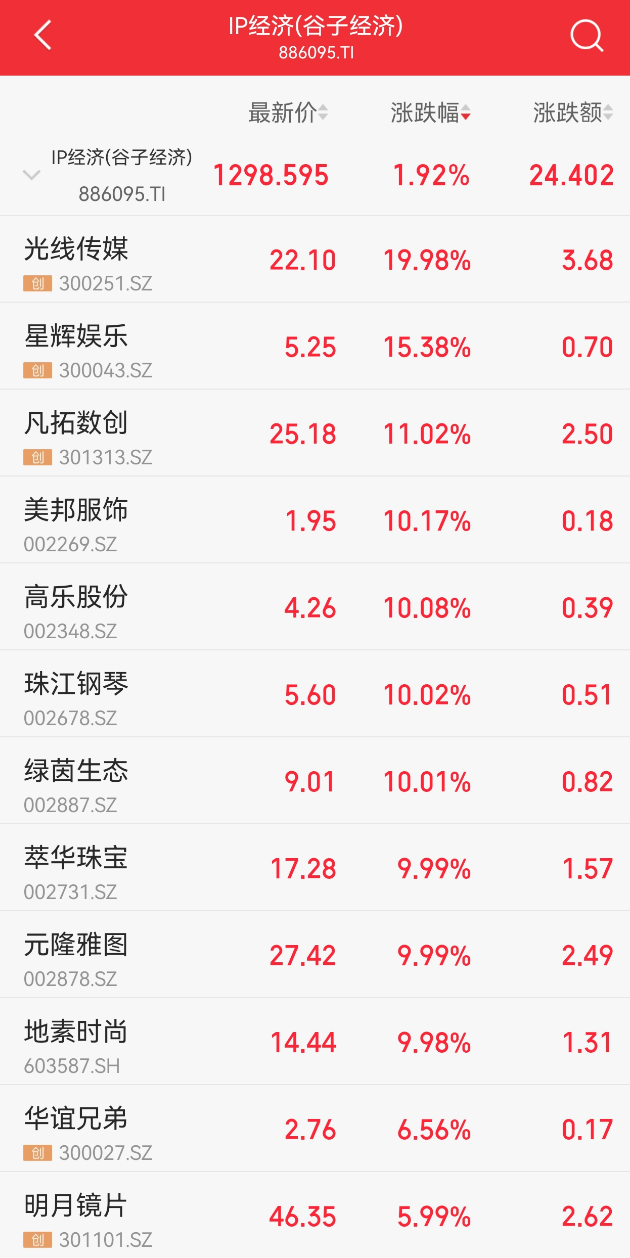Screen dimensions: 630x1258
Task: Go back using the top arrow
Action: [x=42, y=36]
